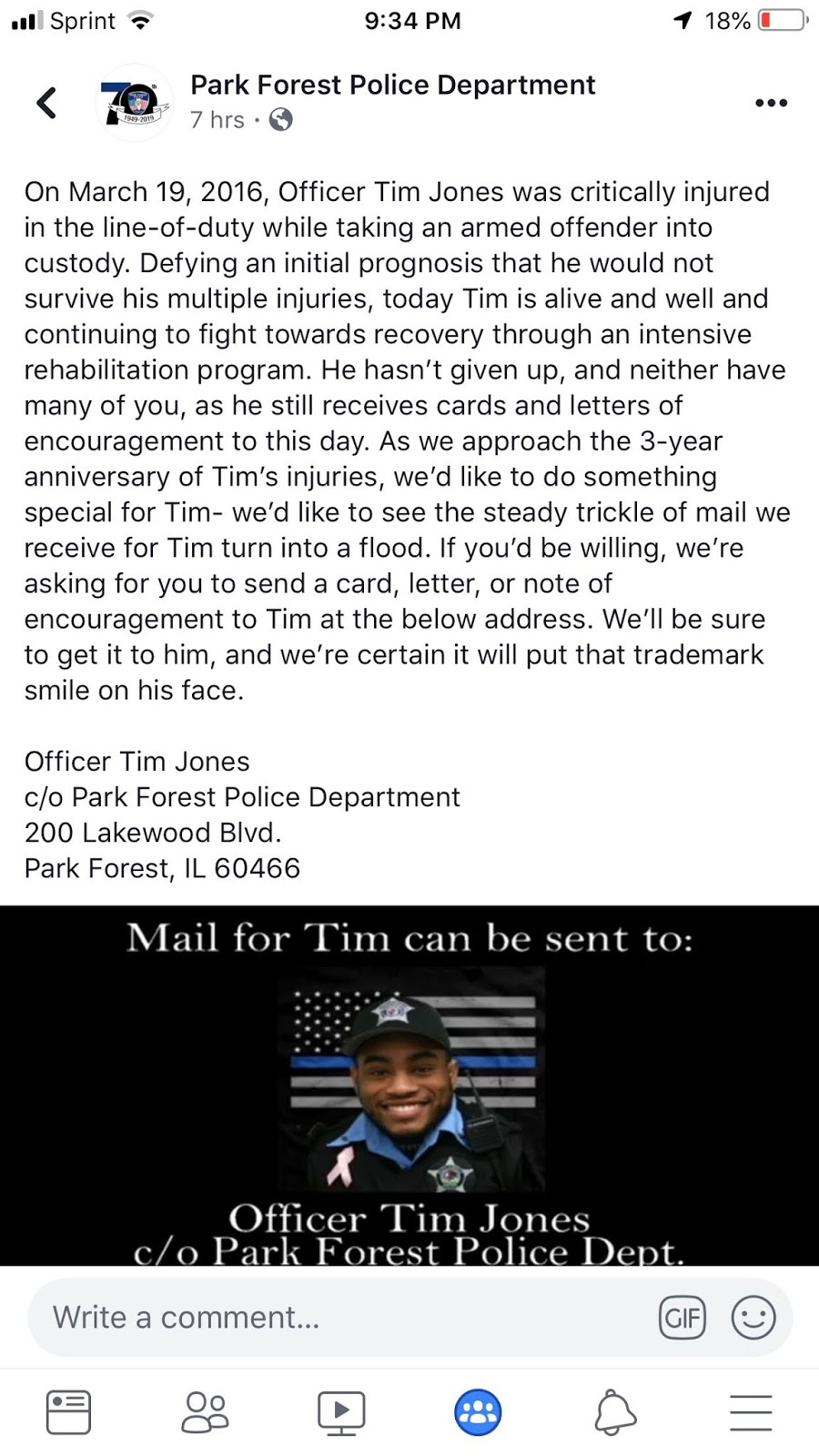This screenshot has height=1456, width=819.
Task: Open the Mail for Tim photo
Action: [x=409, y=1085]
